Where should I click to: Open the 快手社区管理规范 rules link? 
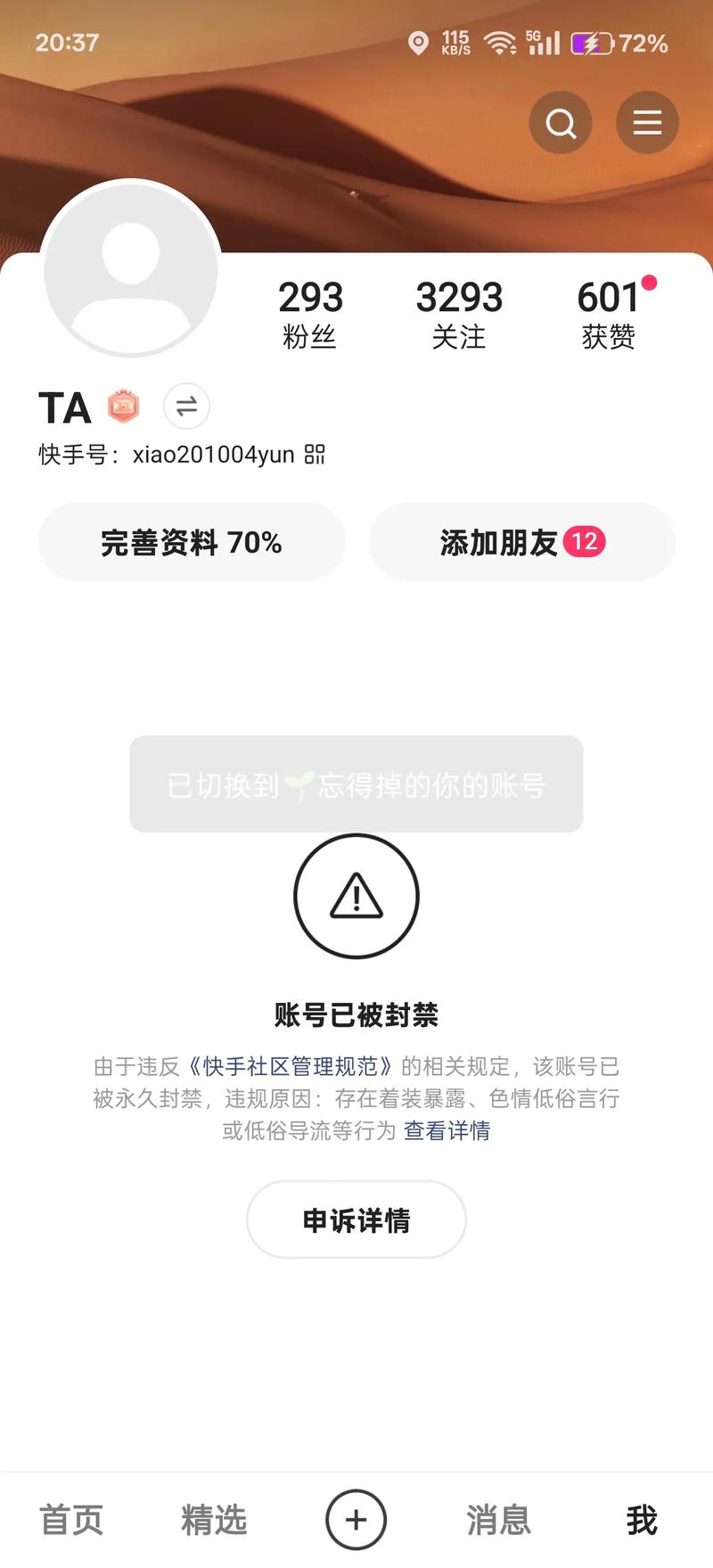(294, 1066)
